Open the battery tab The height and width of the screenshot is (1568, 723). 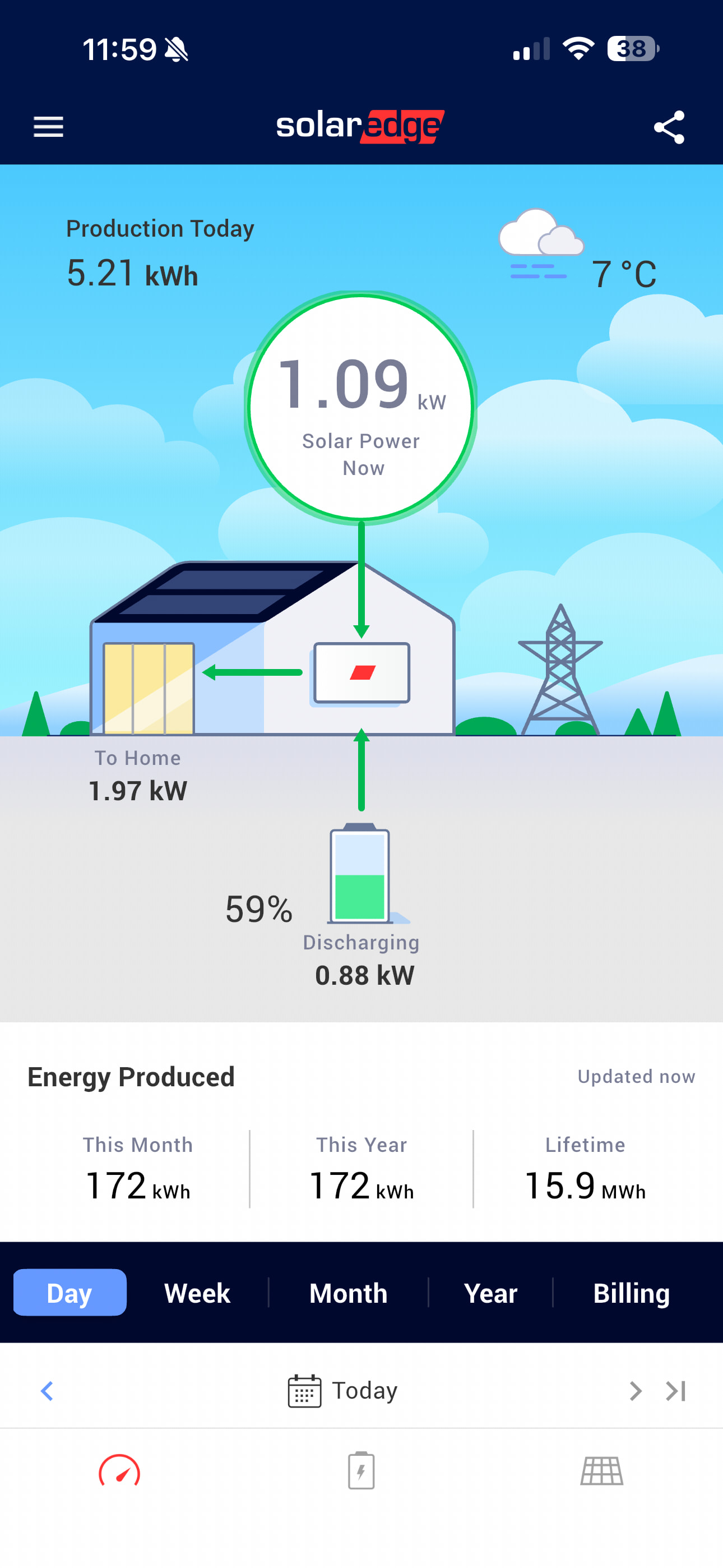[x=361, y=1470]
